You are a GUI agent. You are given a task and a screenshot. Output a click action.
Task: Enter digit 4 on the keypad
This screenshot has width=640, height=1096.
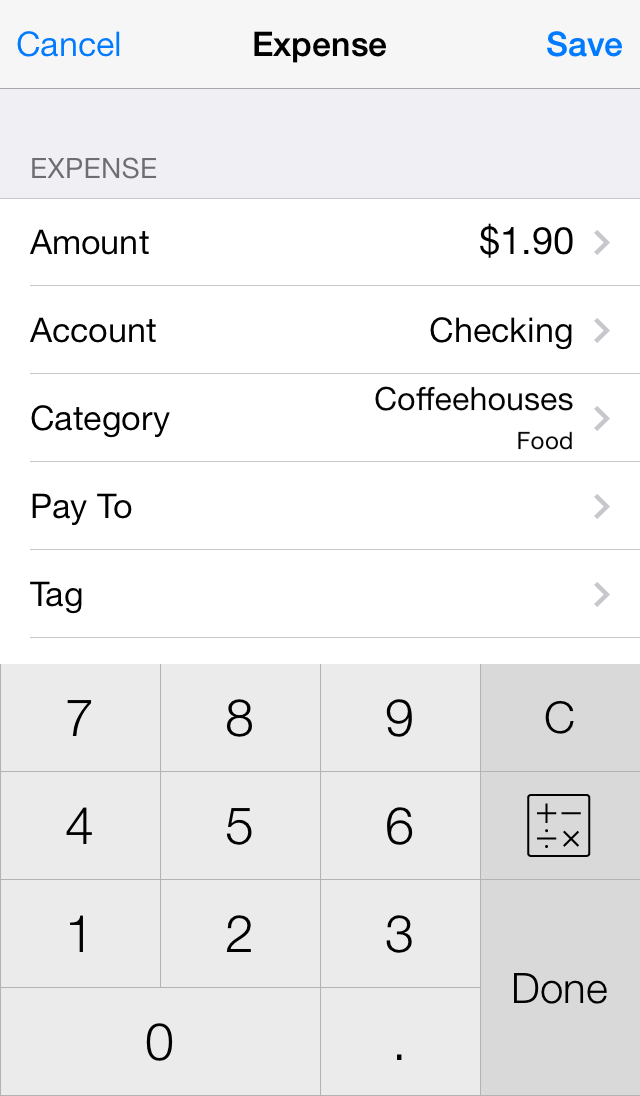pos(80,825)
